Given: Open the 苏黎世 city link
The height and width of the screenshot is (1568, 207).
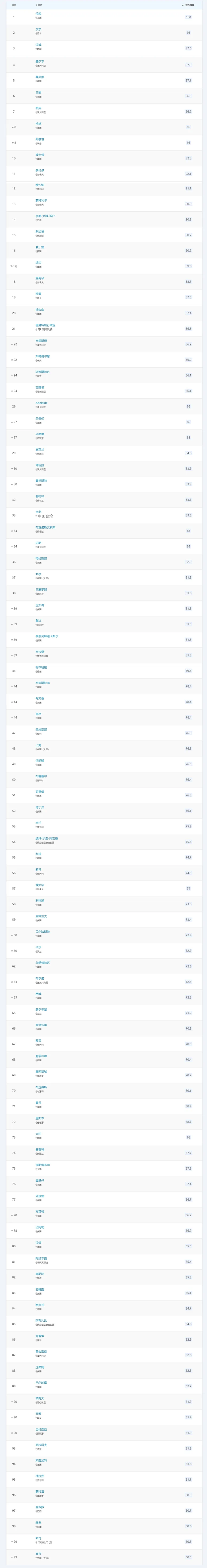Looking at the screenshot, I should click(40, 139).
